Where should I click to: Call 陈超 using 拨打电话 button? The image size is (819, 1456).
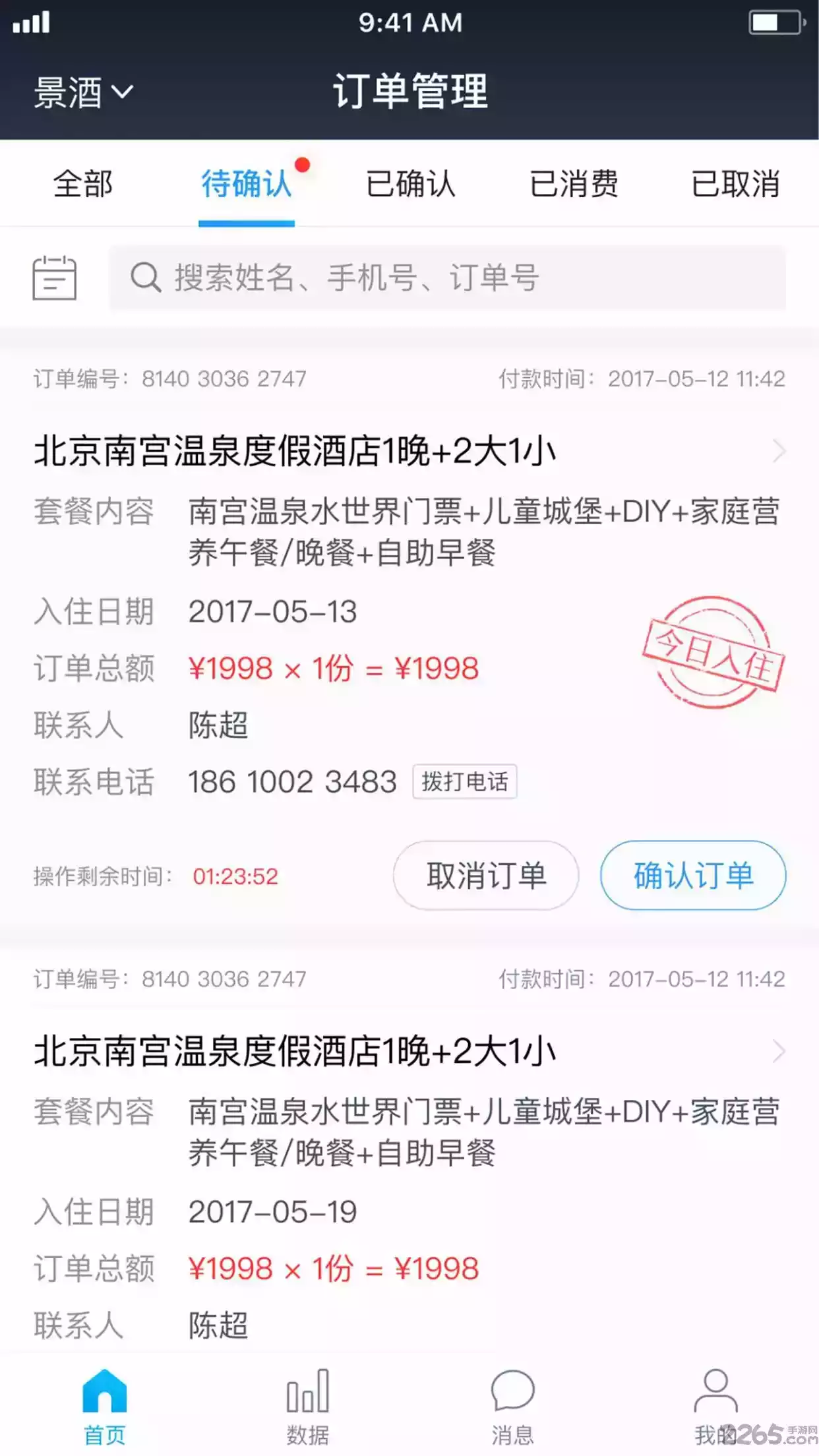466,783
